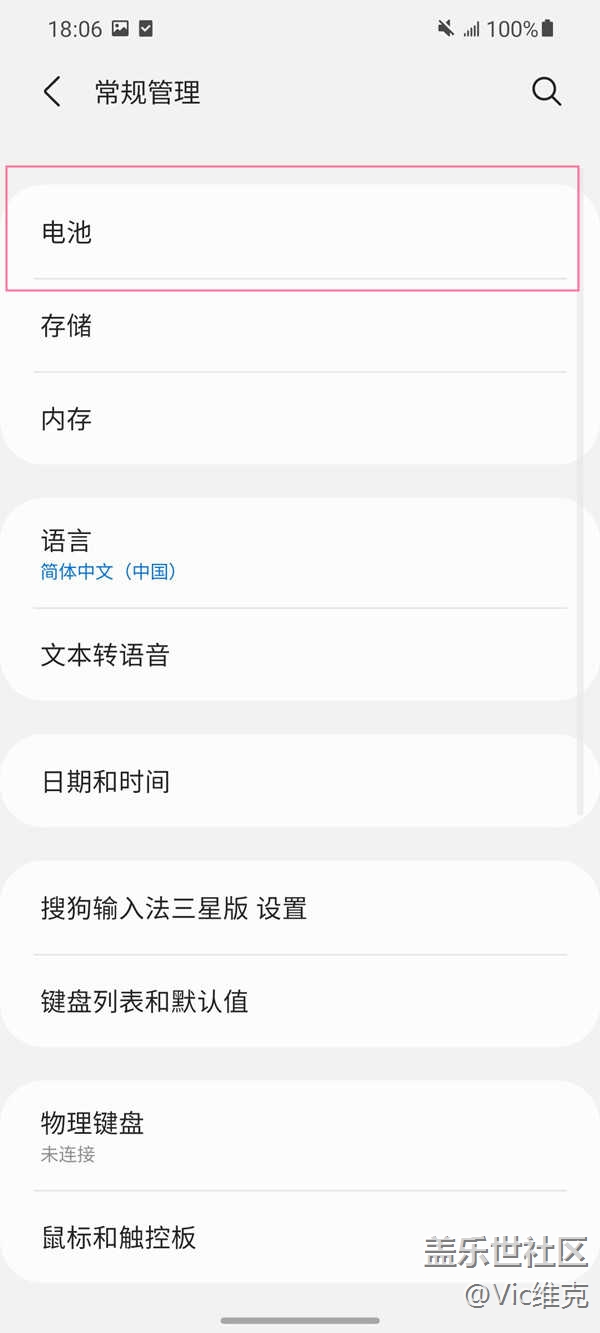
Task: Open 语言 settings
Action: point(290,554)
